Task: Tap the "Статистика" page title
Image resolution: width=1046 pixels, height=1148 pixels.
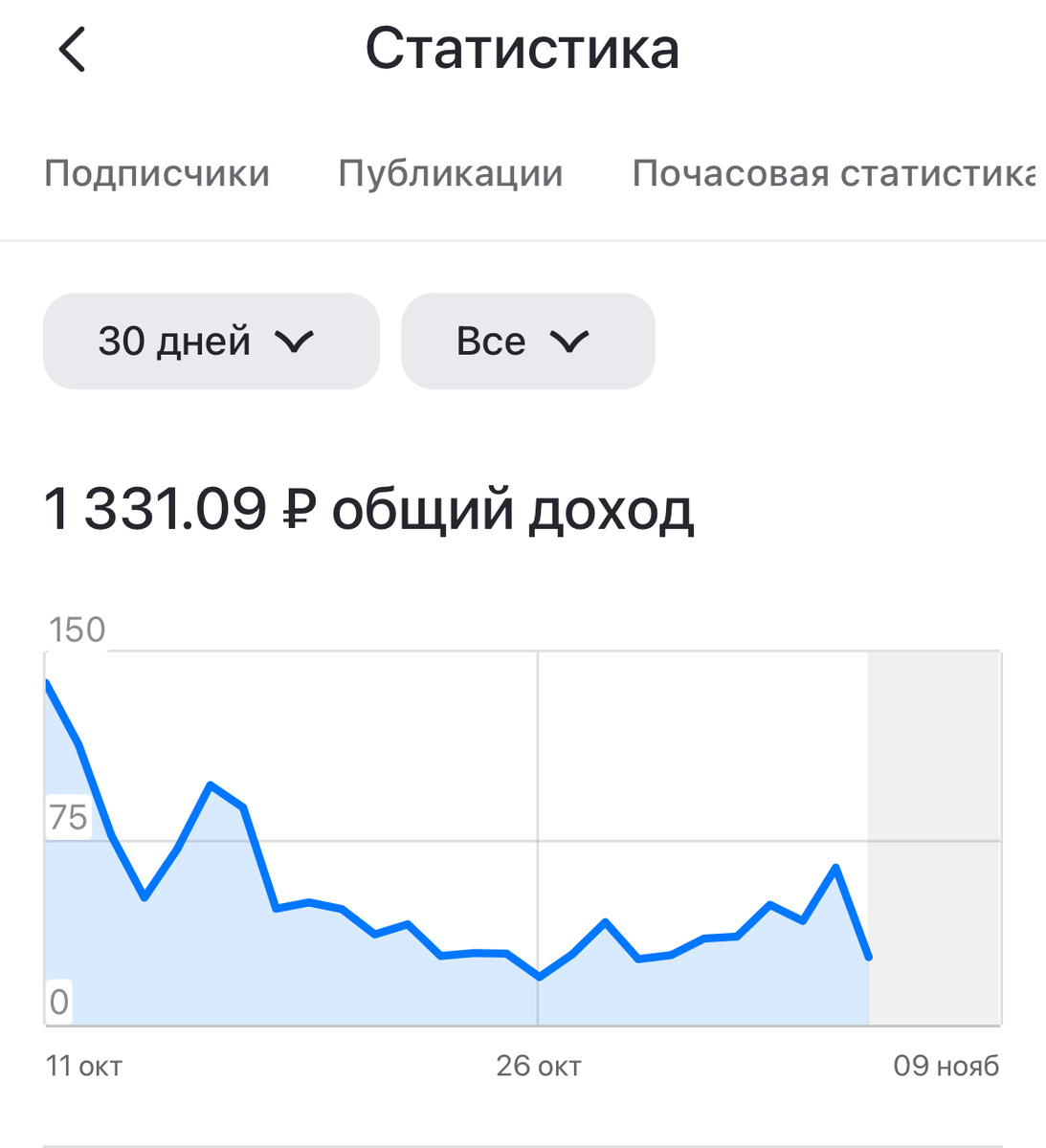Action: 523,50
